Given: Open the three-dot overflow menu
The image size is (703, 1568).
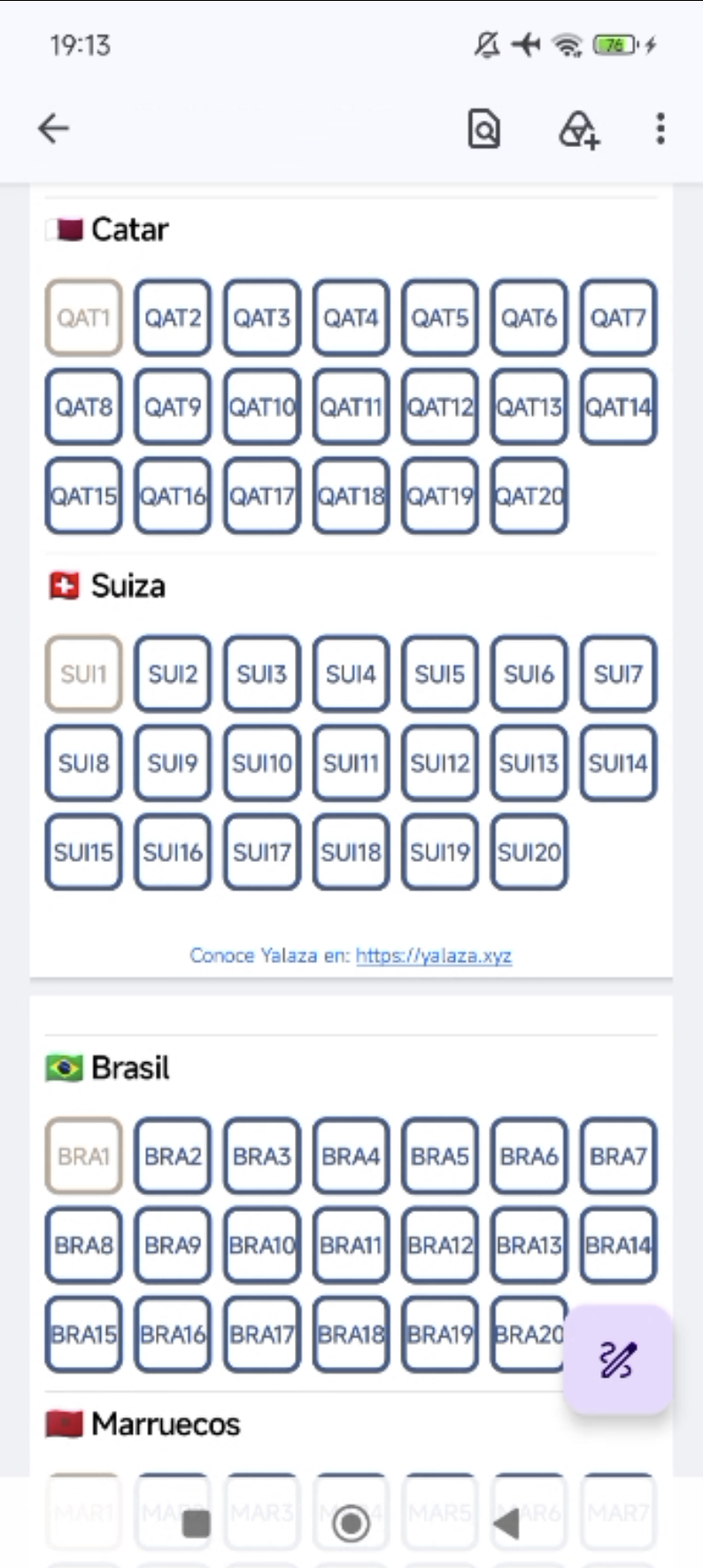Looking at the screenshot, I should pyautogui.click(x=660, y=129).
